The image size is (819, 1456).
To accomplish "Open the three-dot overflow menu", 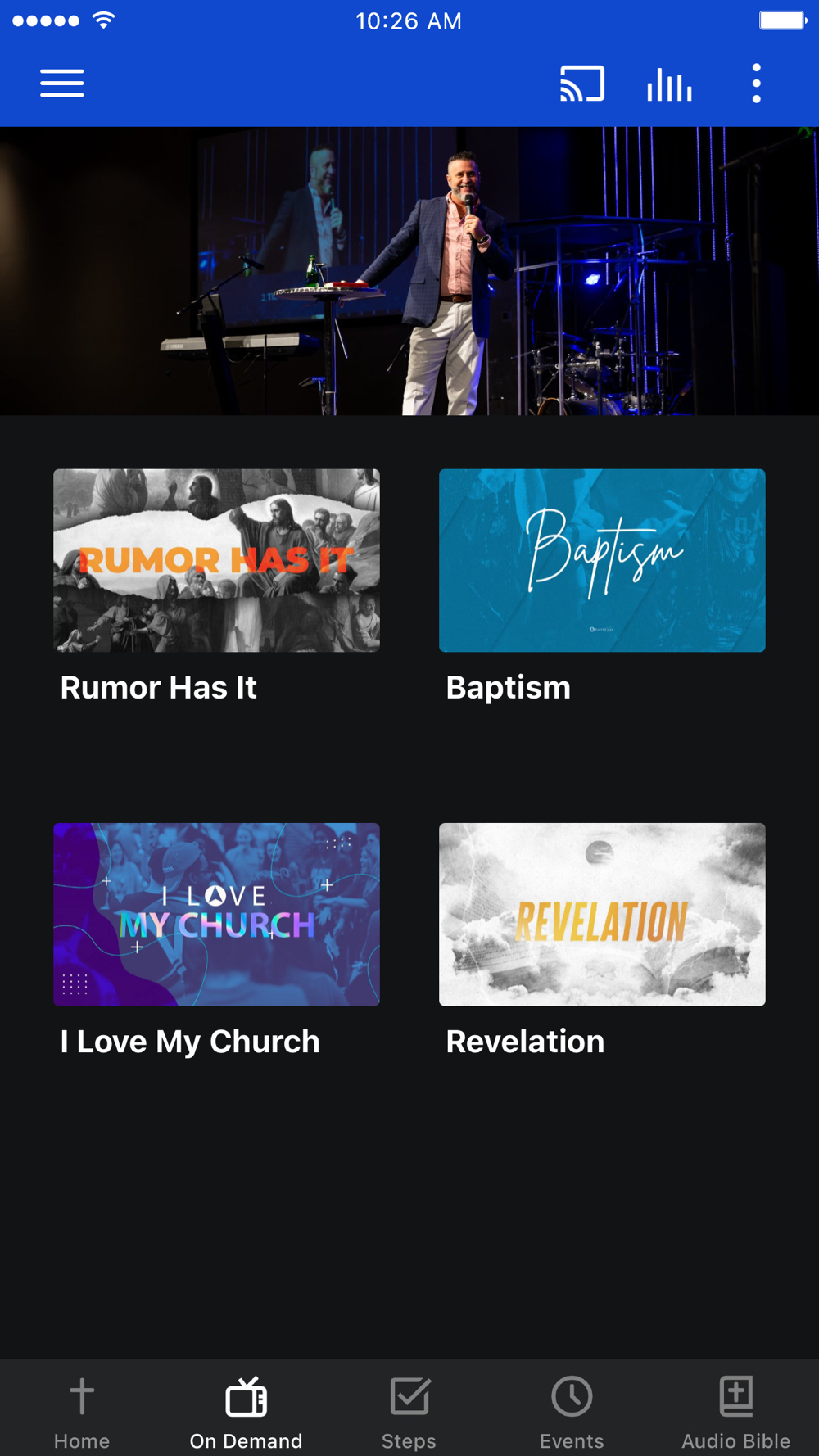I will coord(756,84).
